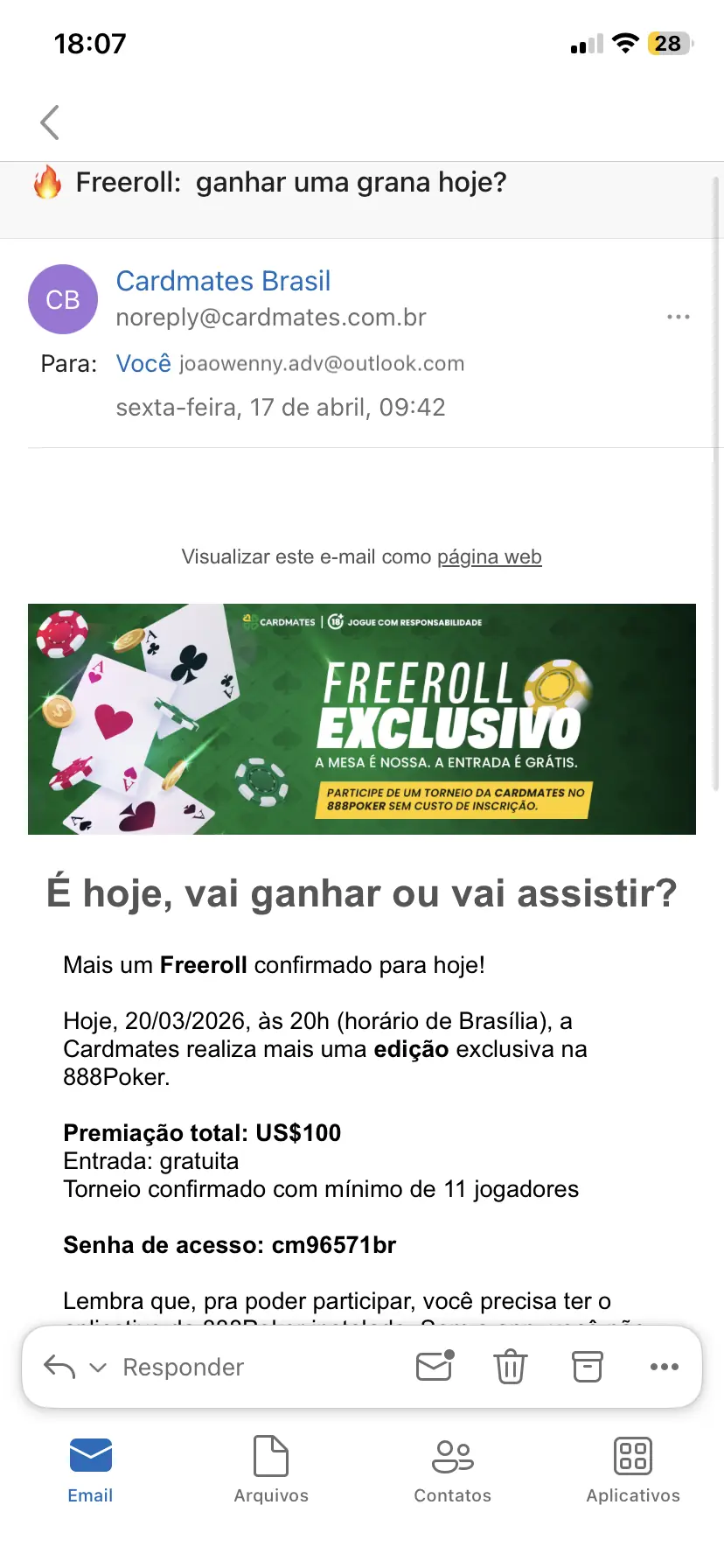Reply to this email
724x1568 pixels.
click(x=183, y=1367)
